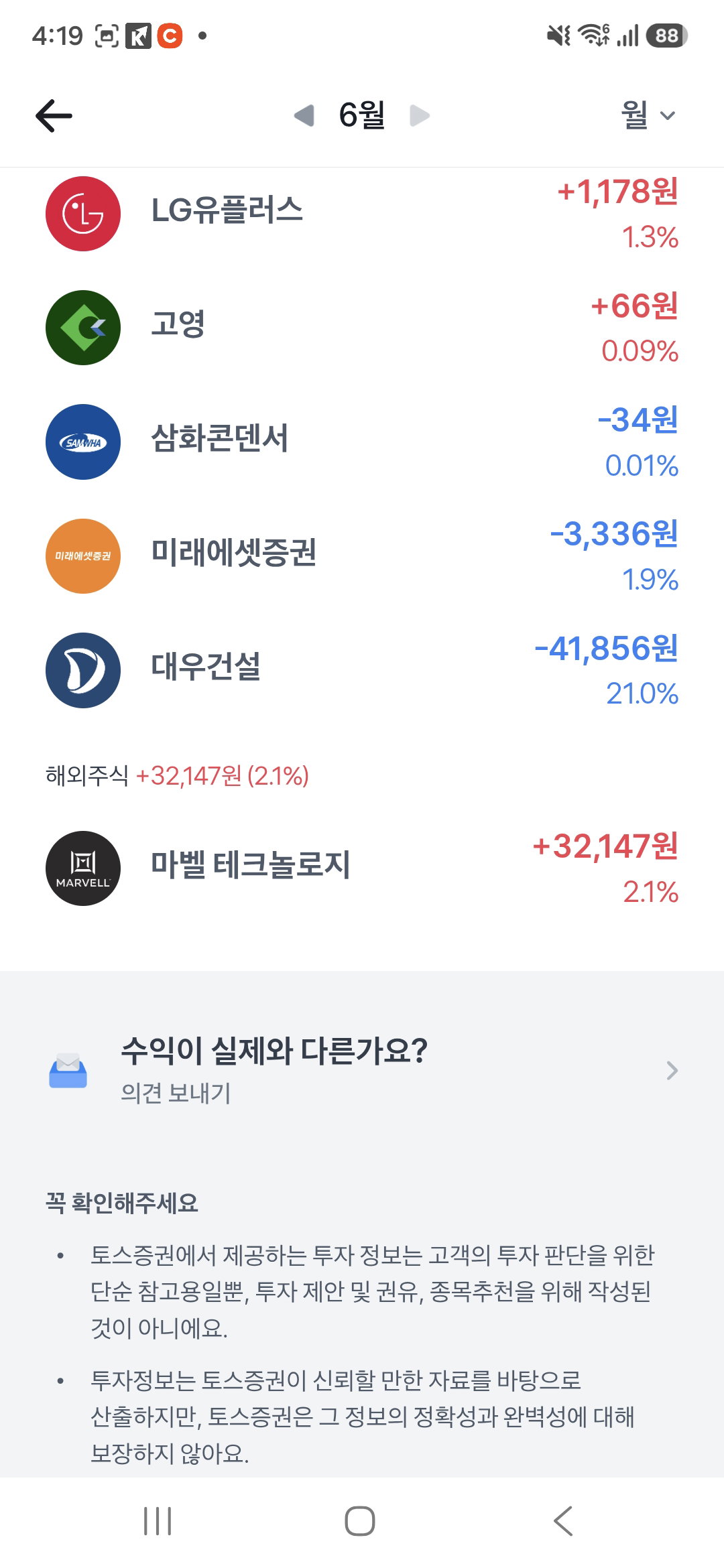Go to the previous month before 6월
Image resolution: width=724 pixels, height=1568 pixels.
pyautogui.click(x=304, y=116)
